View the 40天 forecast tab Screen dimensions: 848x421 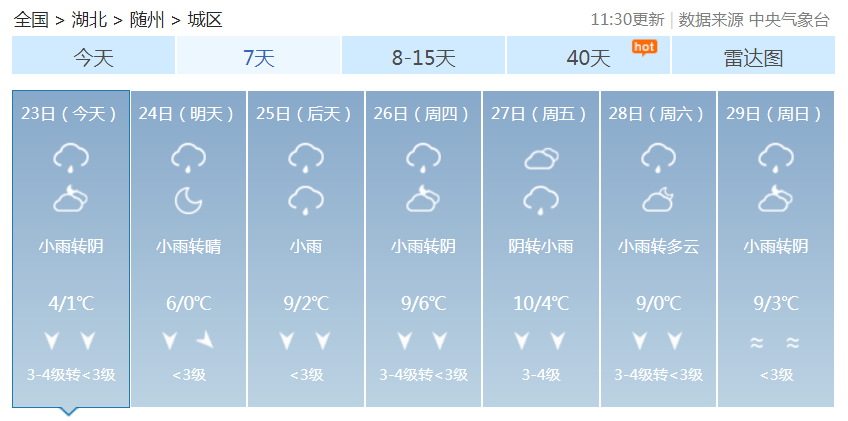[588, 57]
